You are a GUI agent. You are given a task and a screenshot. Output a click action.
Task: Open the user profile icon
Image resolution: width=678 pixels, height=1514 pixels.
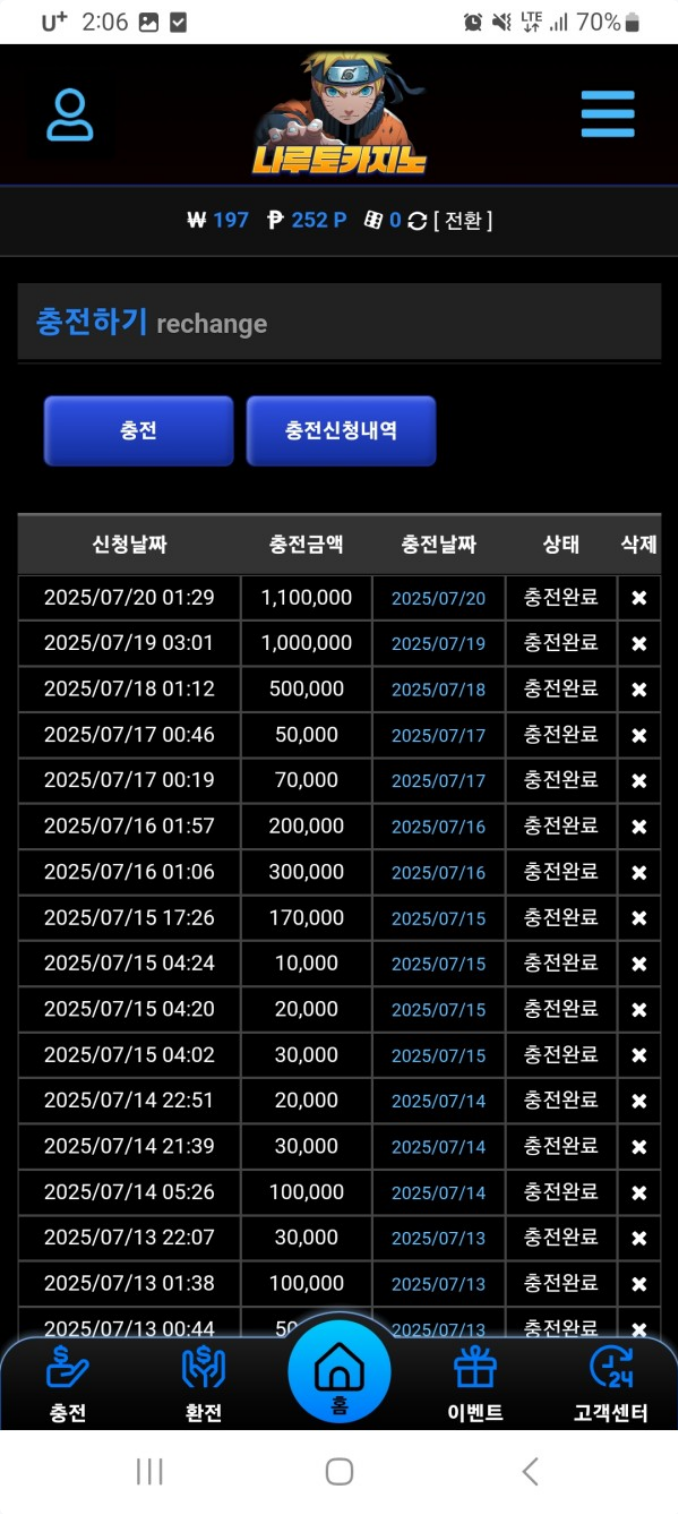point(70,115)
